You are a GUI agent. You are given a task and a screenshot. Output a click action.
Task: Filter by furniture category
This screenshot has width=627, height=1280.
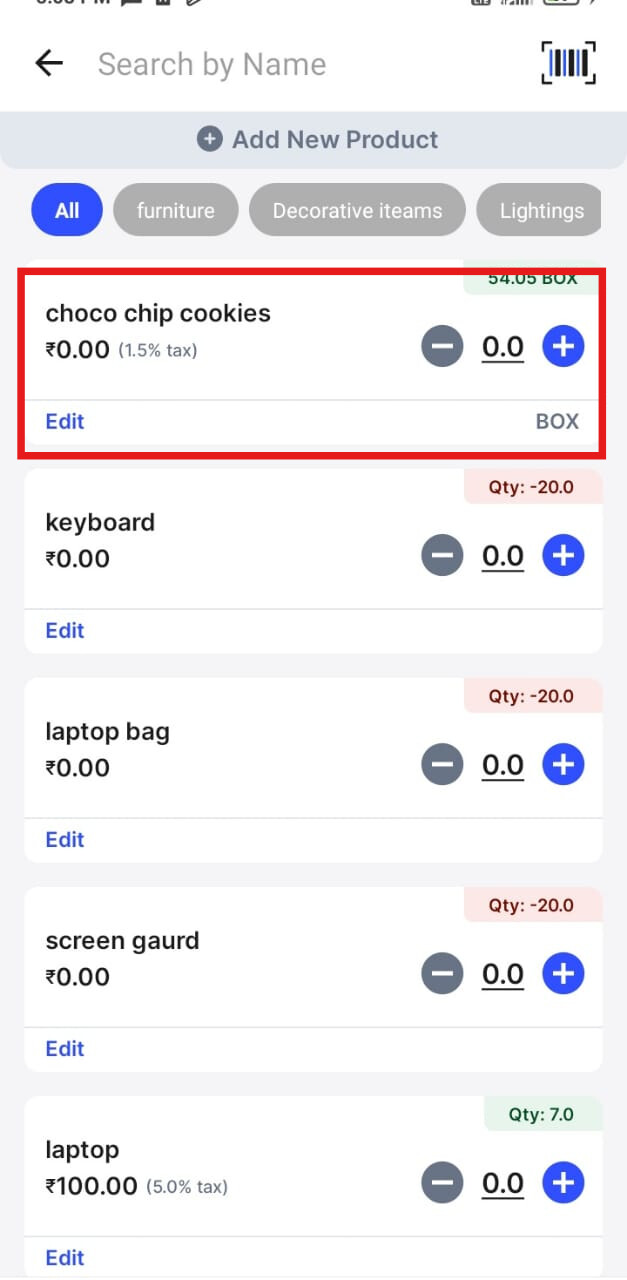pos(175,210)
